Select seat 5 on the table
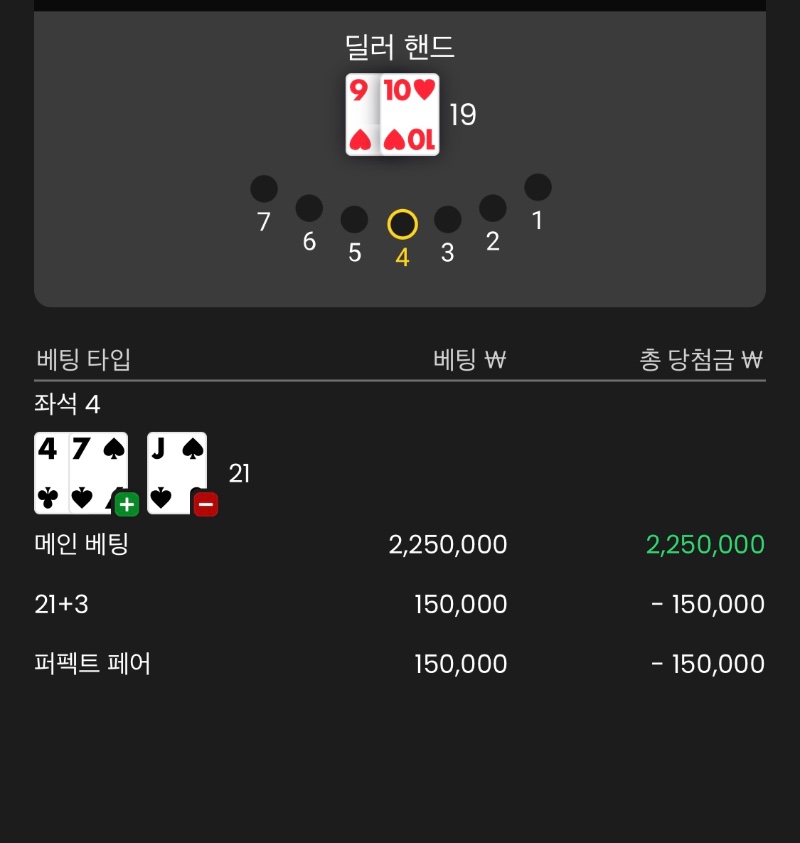800x843 pixels. (x=354, y=220)
